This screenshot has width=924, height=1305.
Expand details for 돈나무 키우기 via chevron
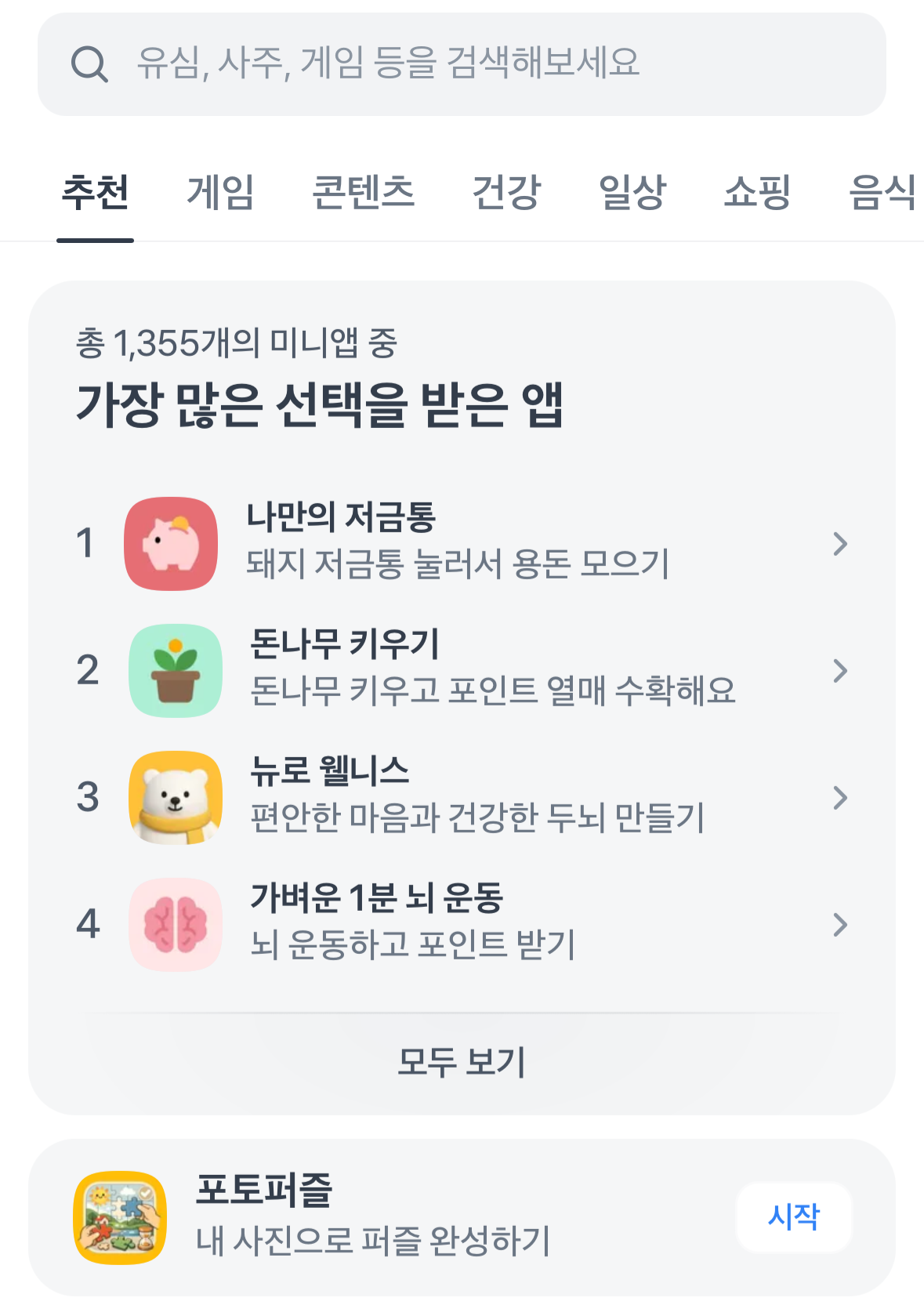click(x=841, y=671)
